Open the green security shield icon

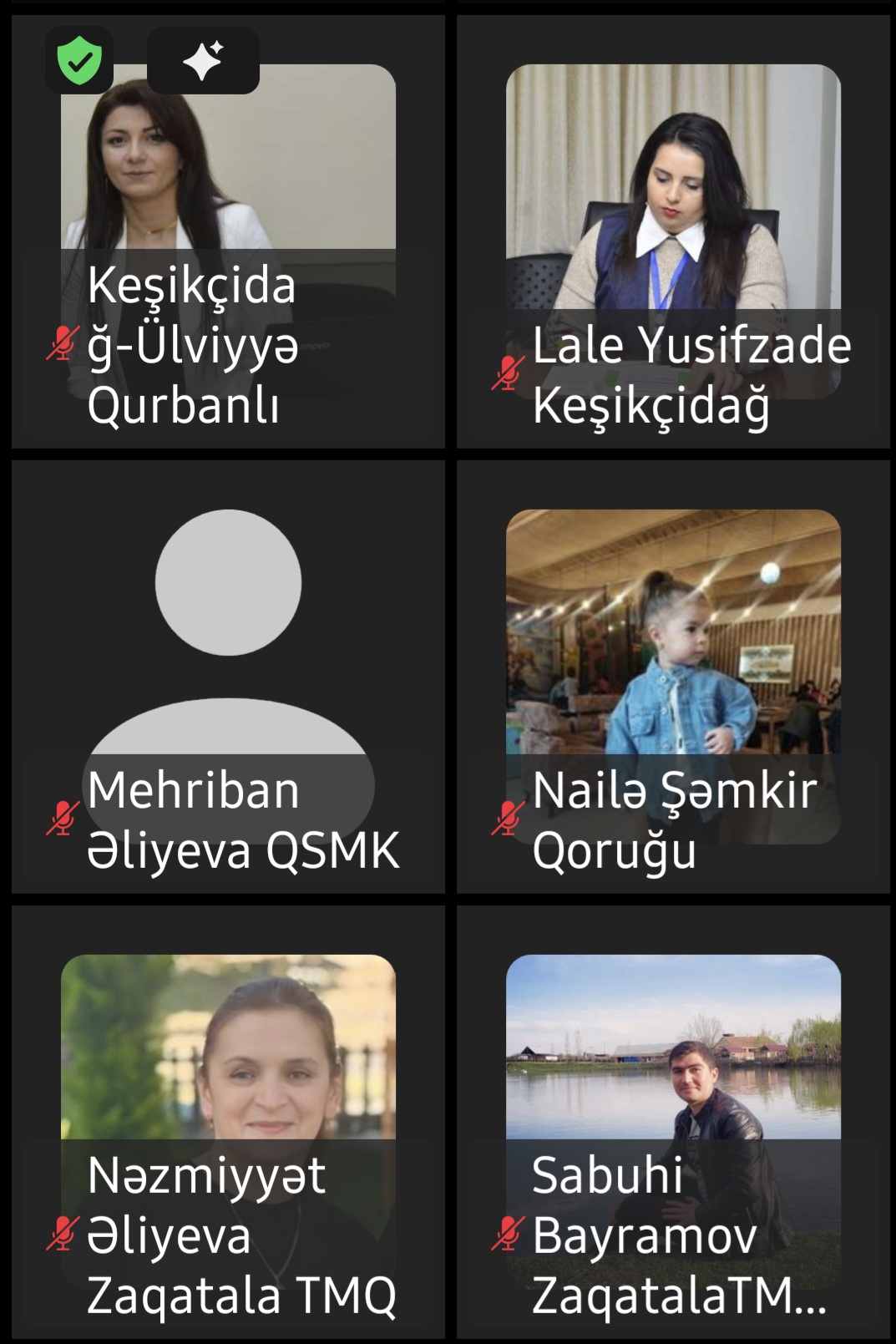pos(79,60)
